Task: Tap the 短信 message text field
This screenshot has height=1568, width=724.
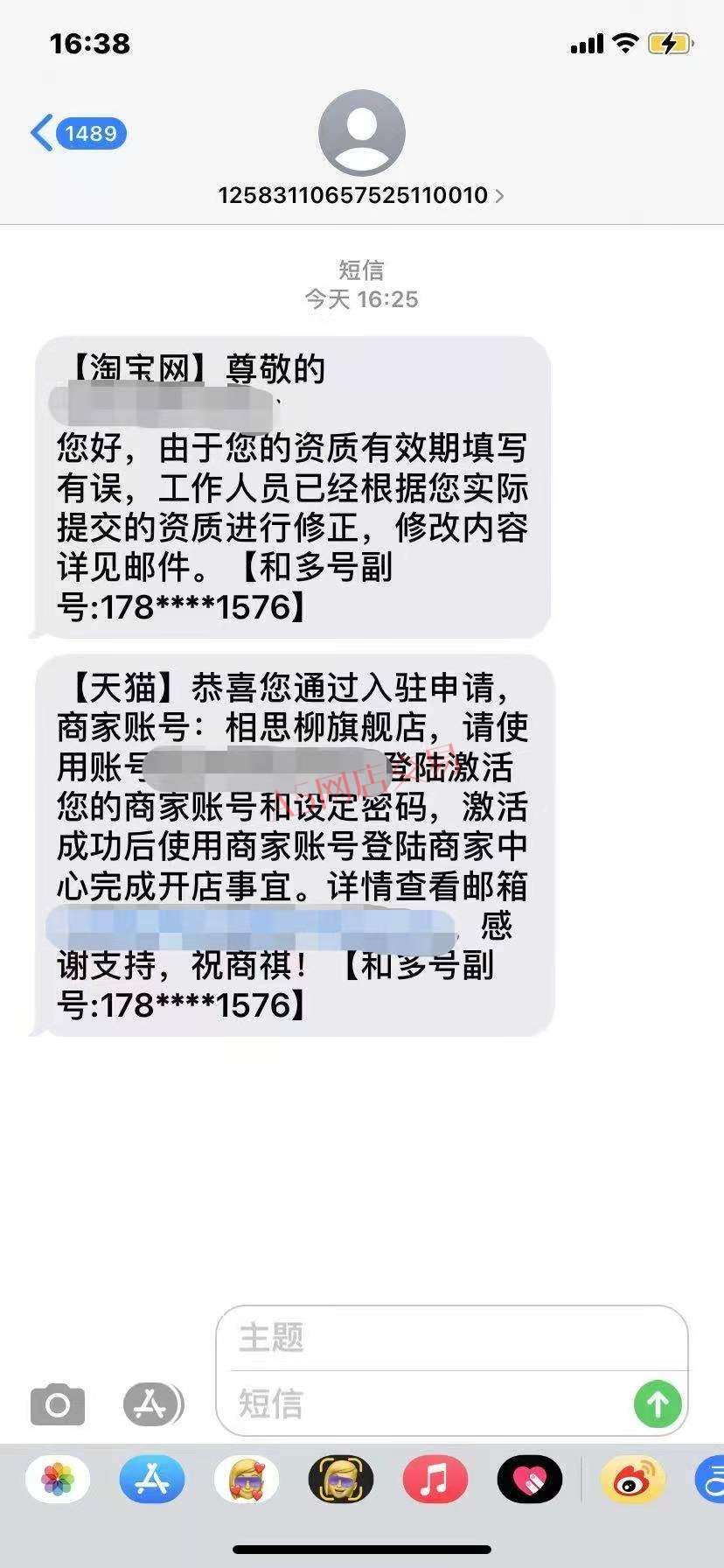Action: point(428,1403)
